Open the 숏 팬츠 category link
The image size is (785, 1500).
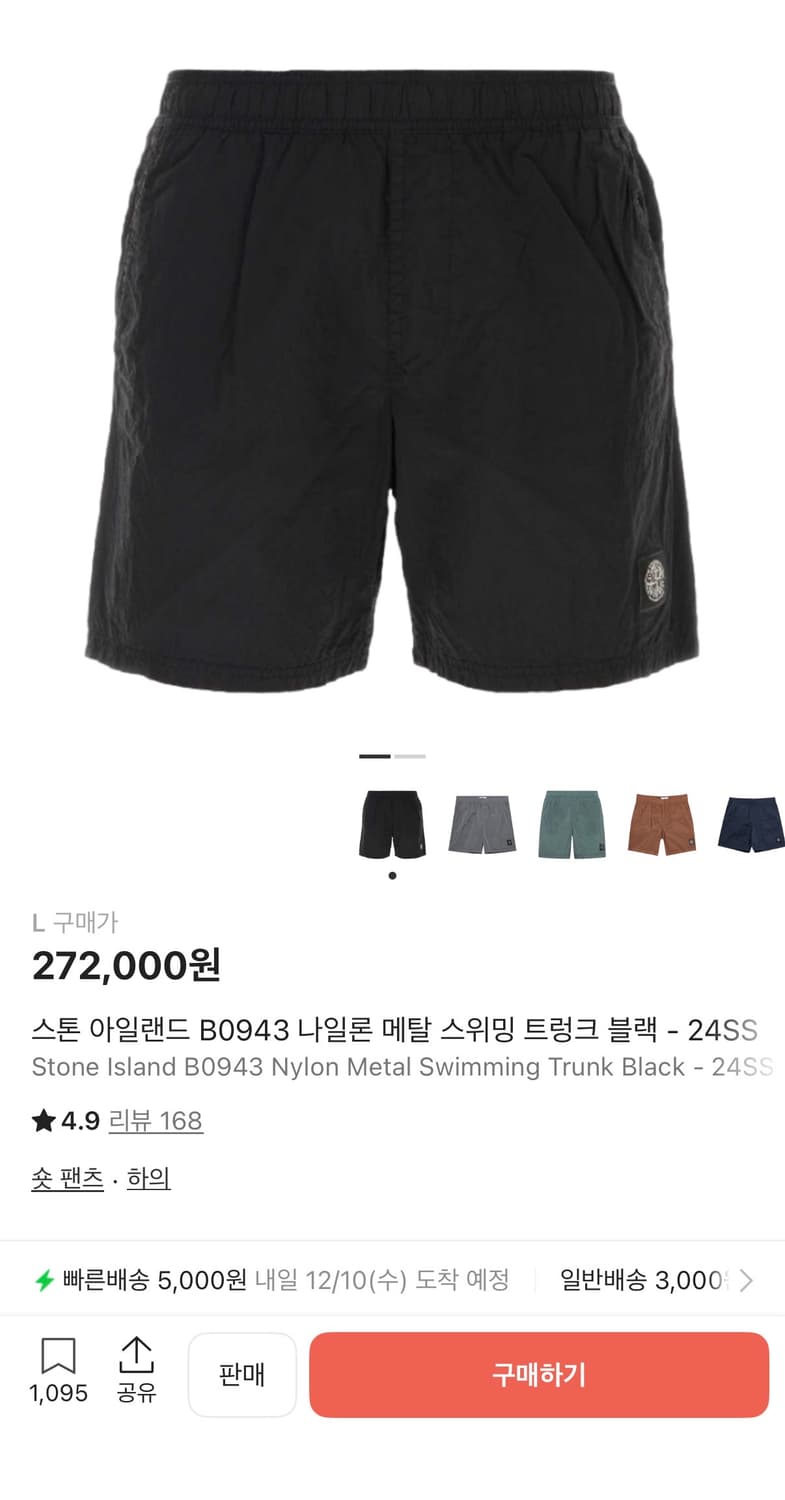point(67,1179)
